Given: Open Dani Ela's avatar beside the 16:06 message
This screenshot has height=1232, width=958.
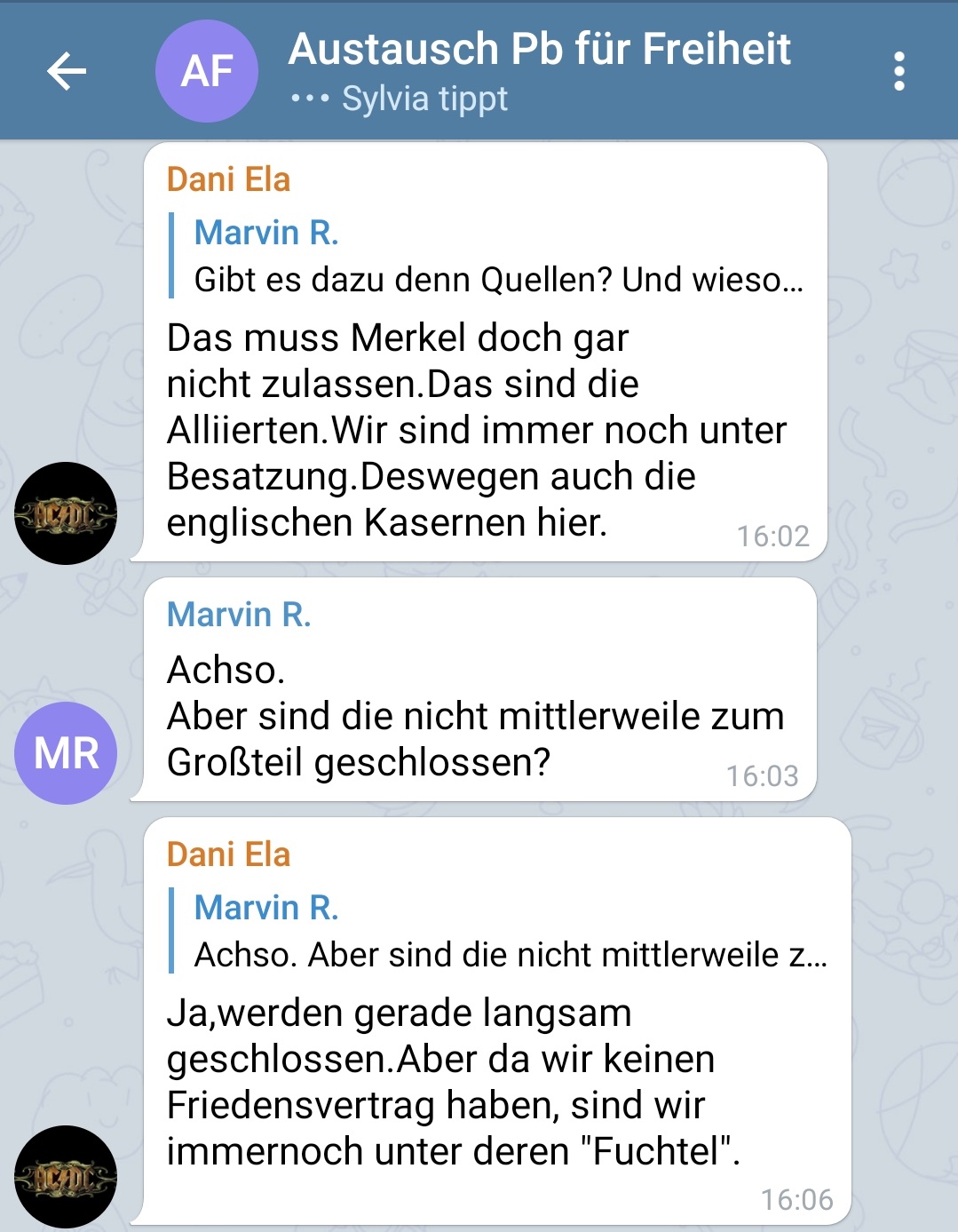Looking at the screenshot, I should [66, 1176].
